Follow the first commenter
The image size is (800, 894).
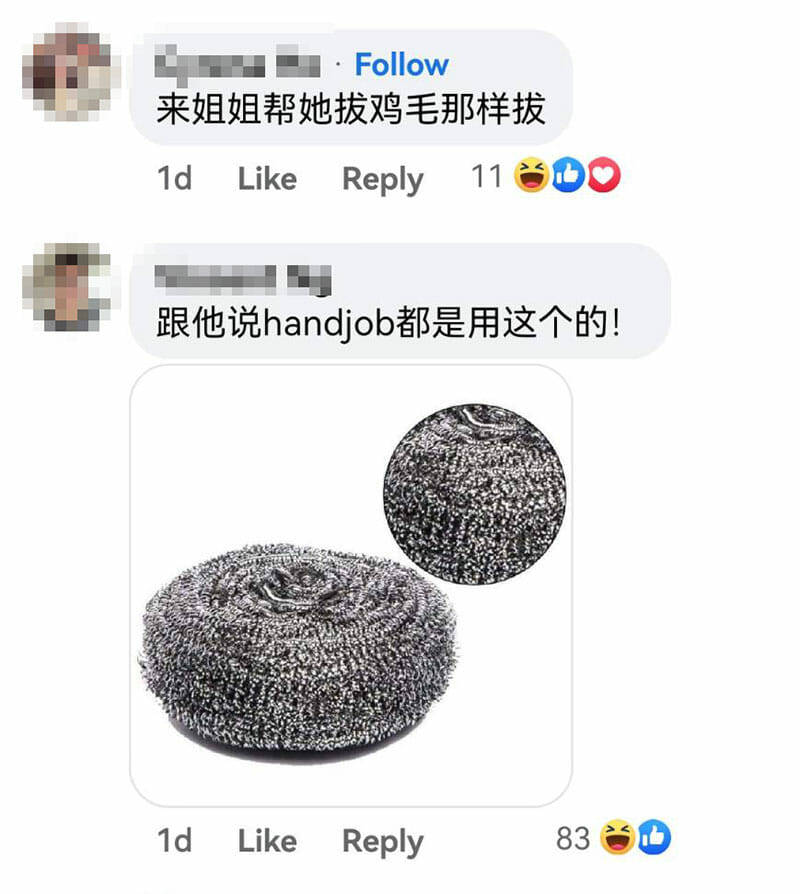point(401,65)
